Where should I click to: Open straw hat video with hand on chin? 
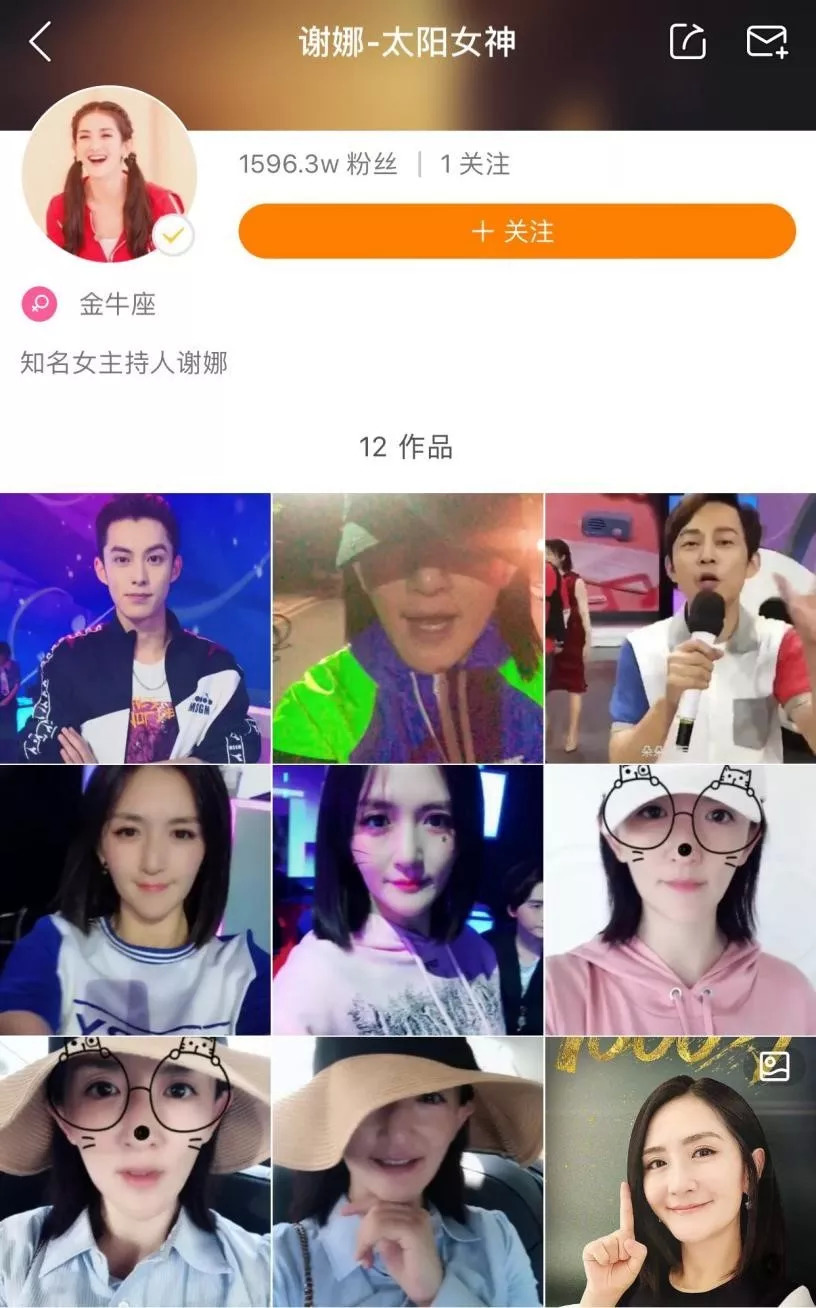click(x=408, y=1172)
